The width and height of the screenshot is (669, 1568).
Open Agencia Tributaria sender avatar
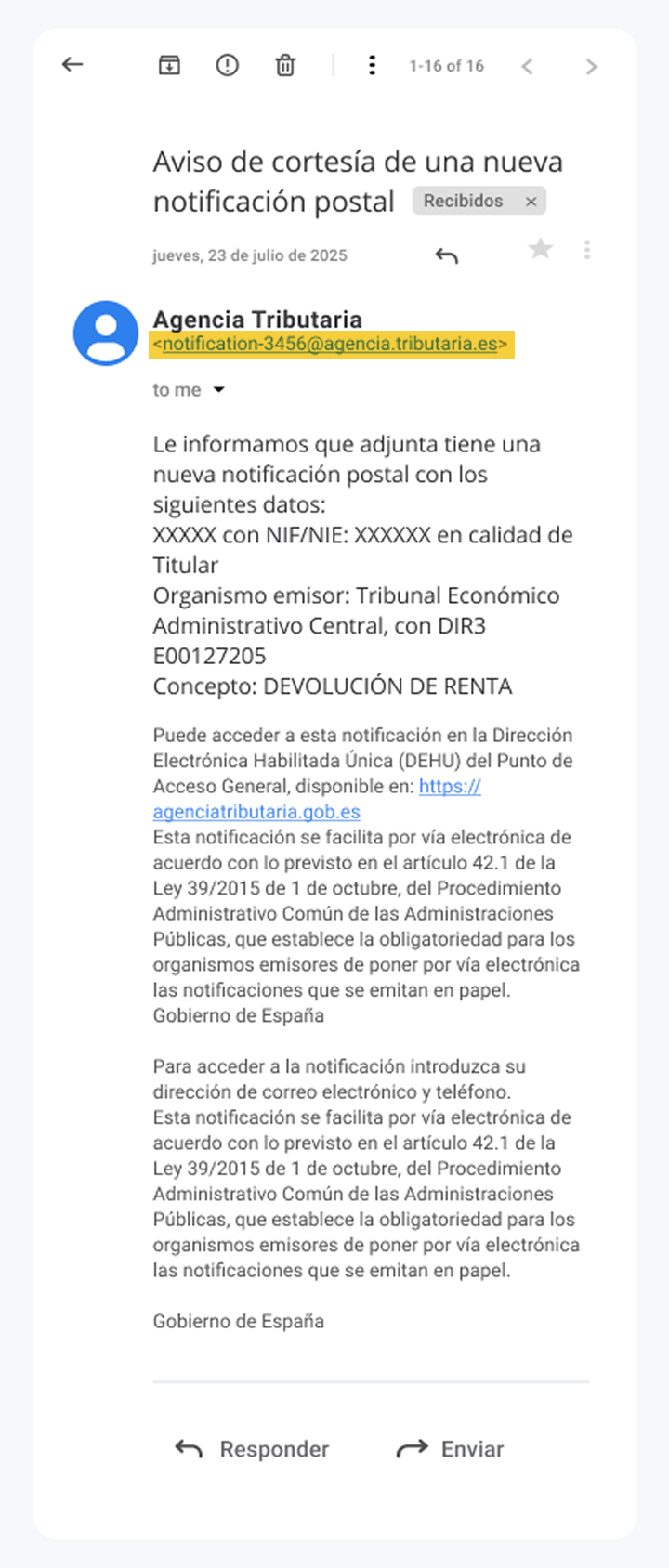(x=106, y=333)
